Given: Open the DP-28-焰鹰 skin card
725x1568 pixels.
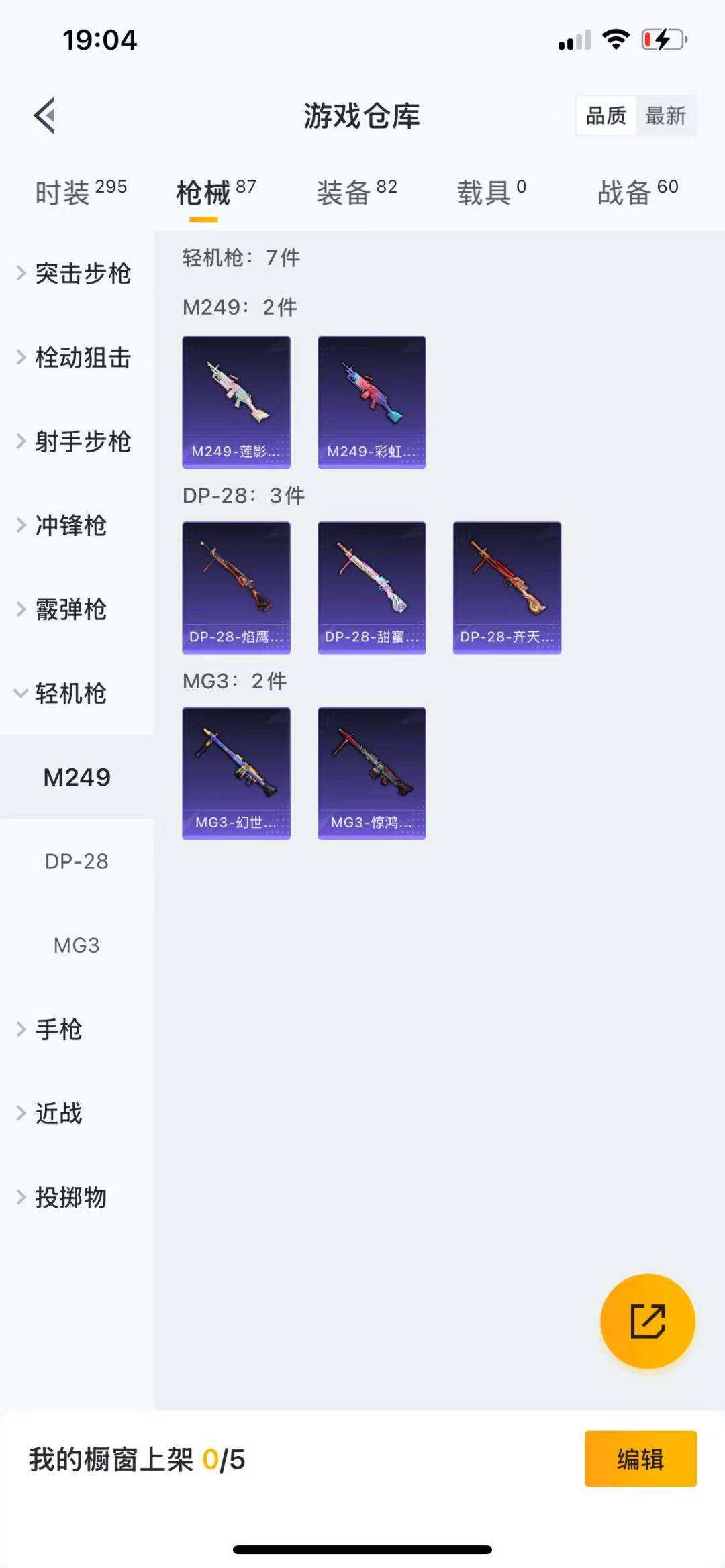Looking at the screenshot, I should coord(236,587).
